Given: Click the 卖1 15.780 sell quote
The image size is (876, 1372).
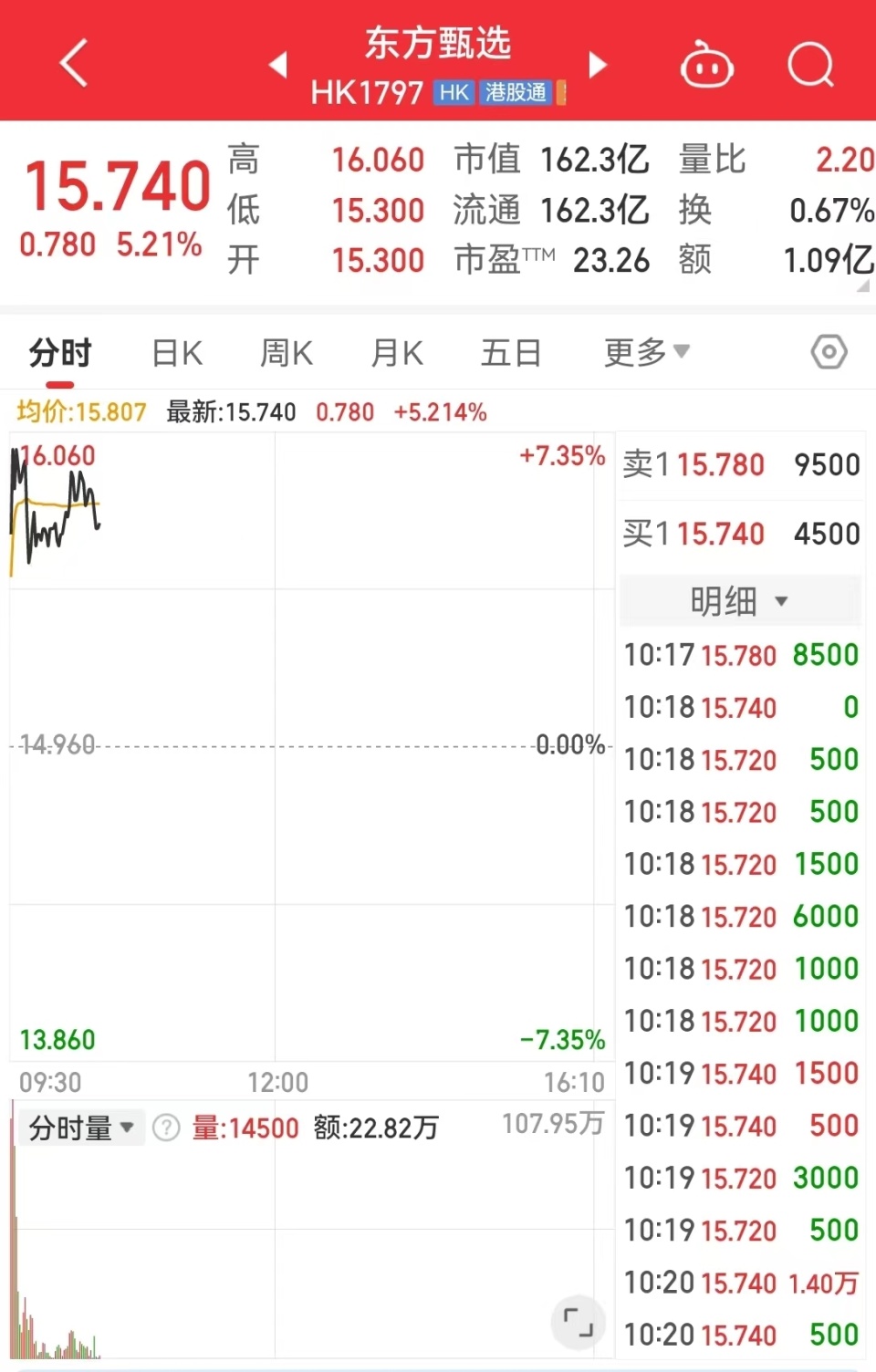Looking at the screenshot, I should coord(739,465).
